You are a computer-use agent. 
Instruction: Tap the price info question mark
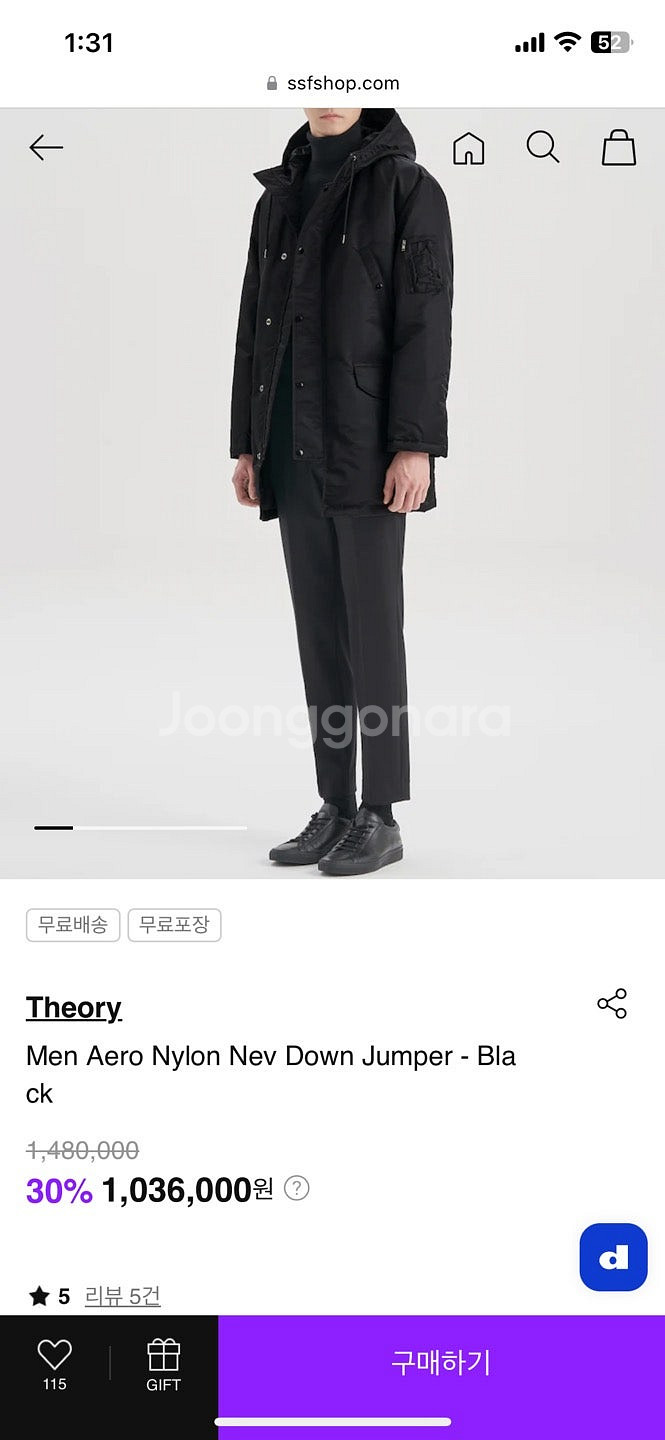(x=297, y=1188)
